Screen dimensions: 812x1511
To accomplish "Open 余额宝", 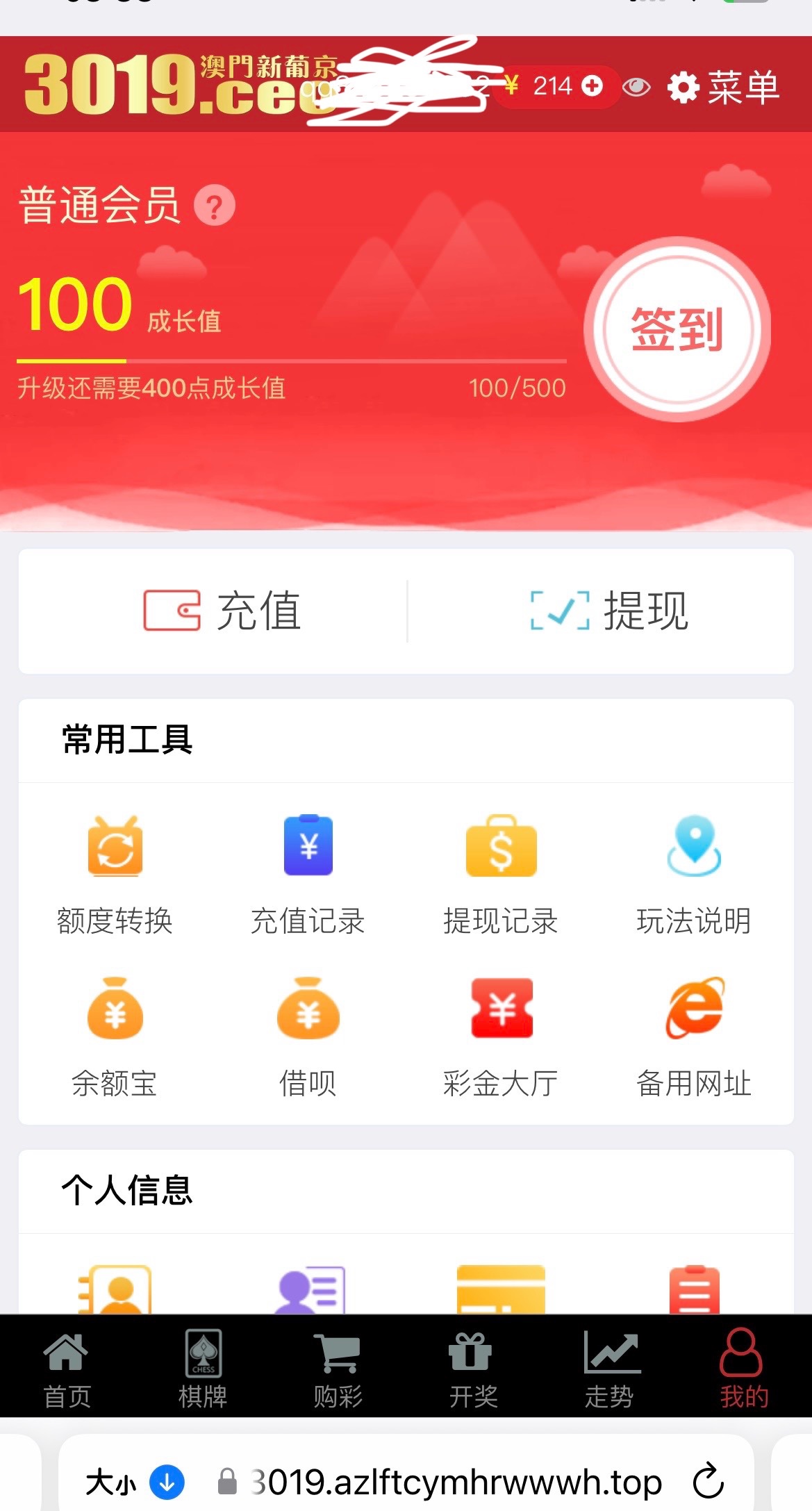I will [115, 1038].
